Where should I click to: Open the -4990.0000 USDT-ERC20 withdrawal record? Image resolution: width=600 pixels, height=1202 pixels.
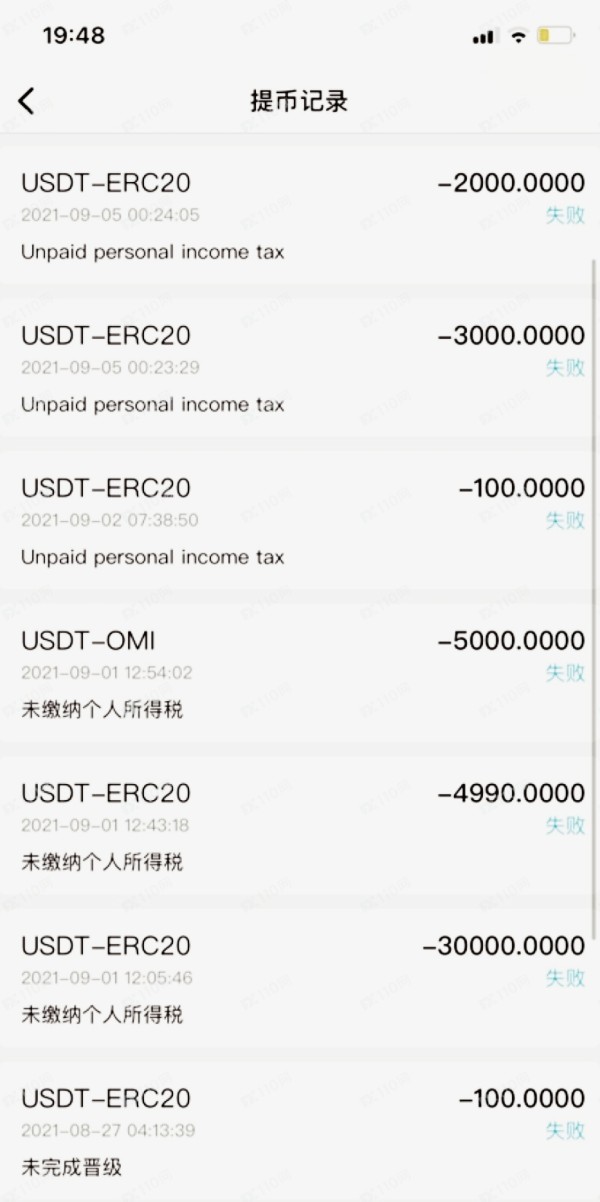(300, 826)
